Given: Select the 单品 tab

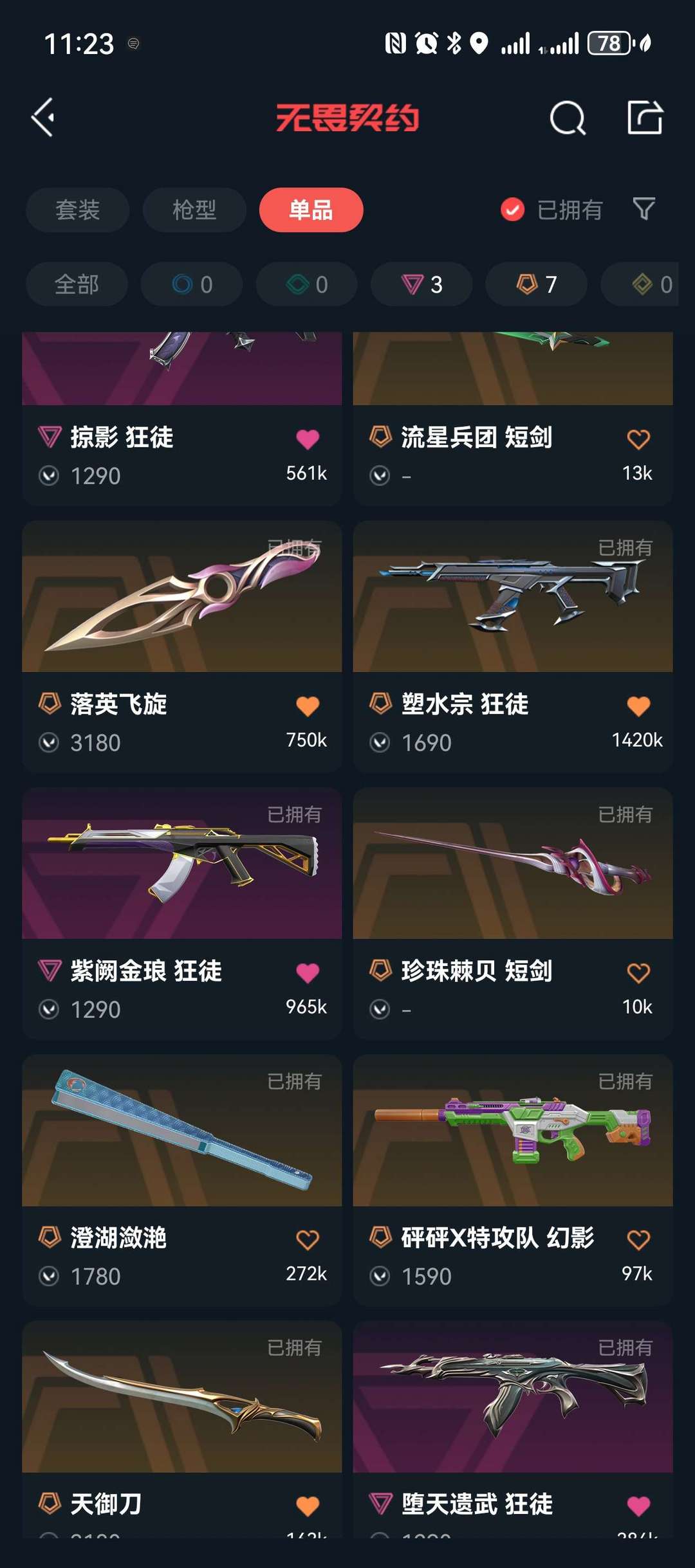Looking at the screenshot, I should coord(311,210).
